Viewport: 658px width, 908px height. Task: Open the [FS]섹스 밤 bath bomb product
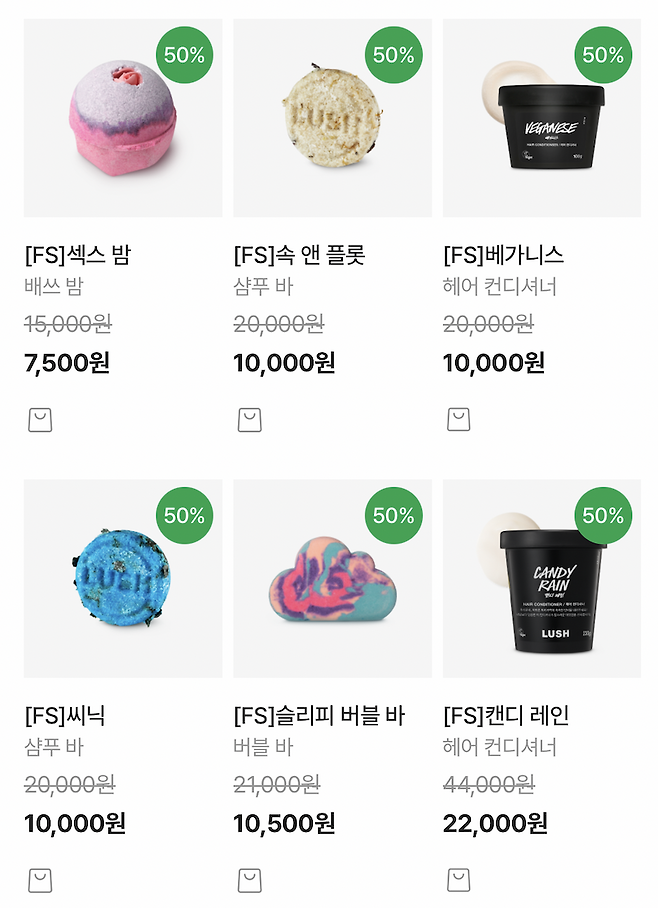(x=122, y=118)
